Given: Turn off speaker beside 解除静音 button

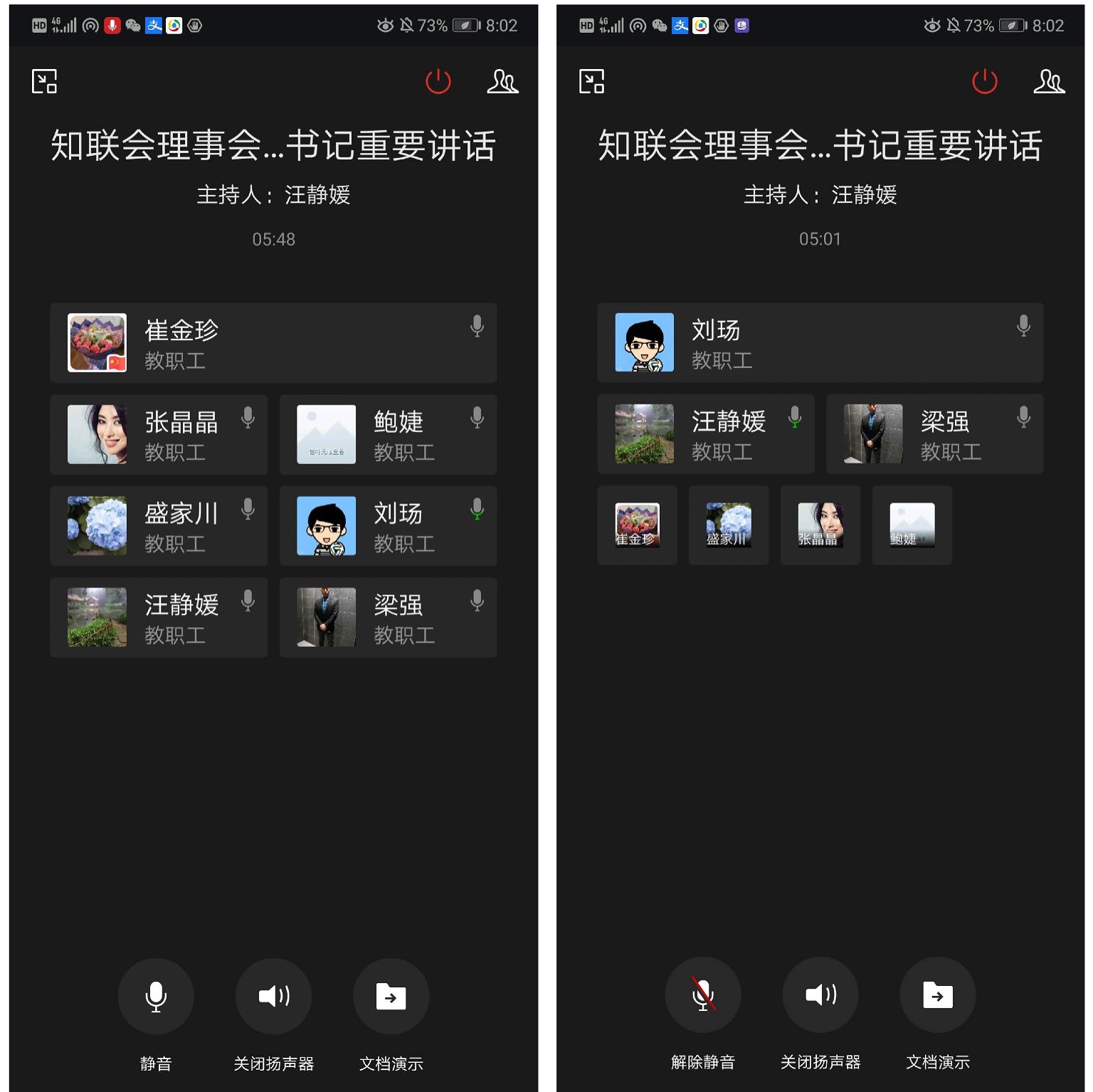Looking at the screenshot, I should (820, 994).
